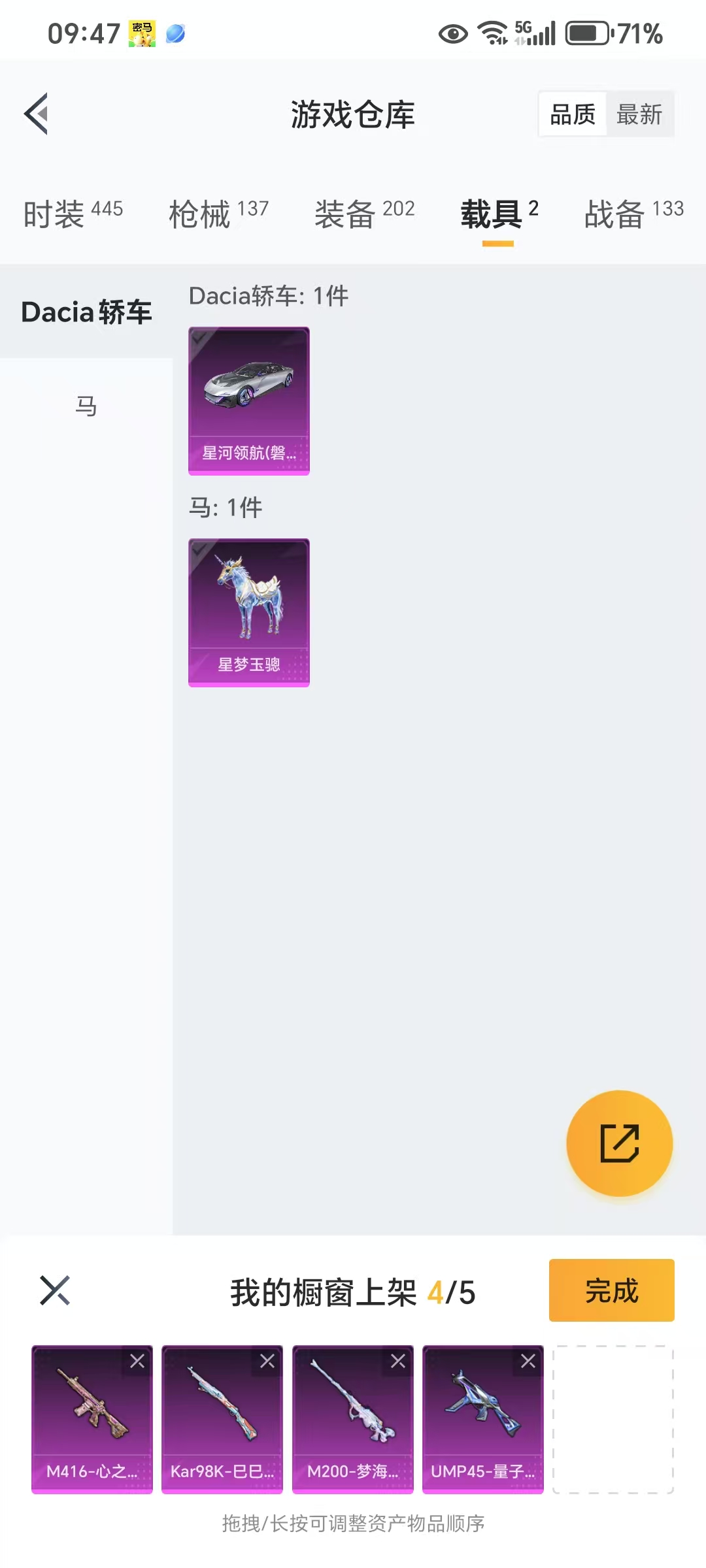Remove M200-梦海 from showcase
706x1568 pixels.
pos(398,1362)
